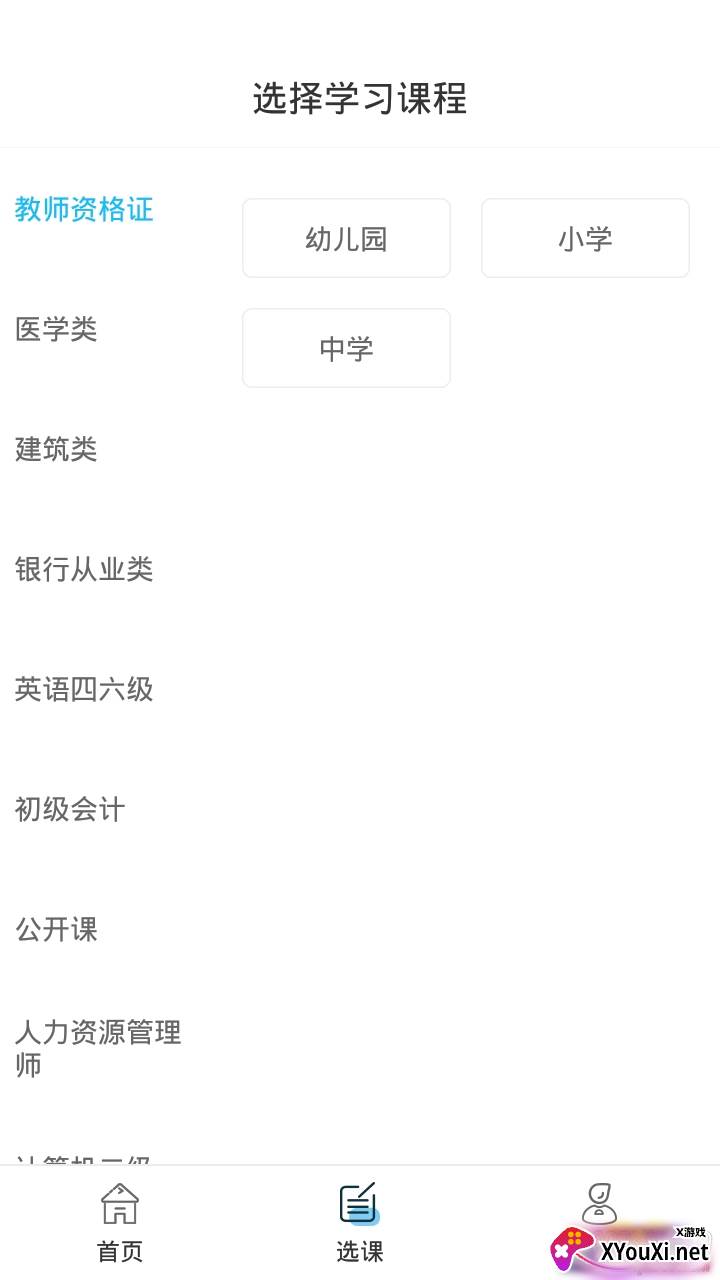This screenshot has height=1280, width=720.
Task: Open the 英语四六级 category
Action: (x=84, y=689)
